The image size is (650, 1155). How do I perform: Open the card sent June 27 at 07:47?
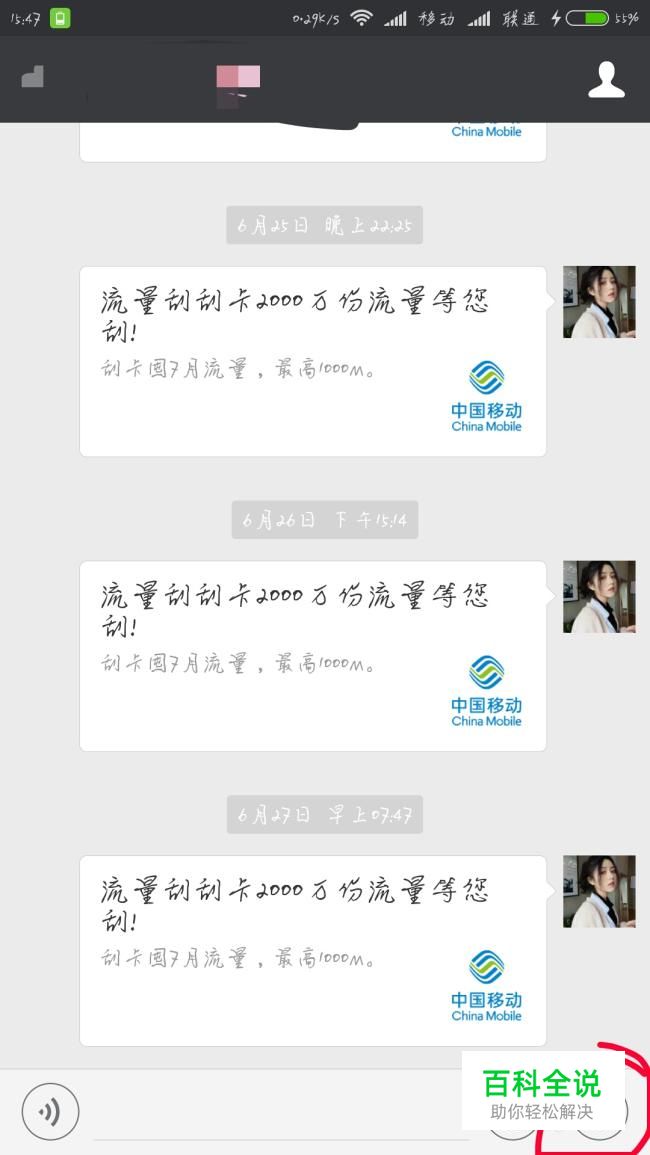pos(312,950)
